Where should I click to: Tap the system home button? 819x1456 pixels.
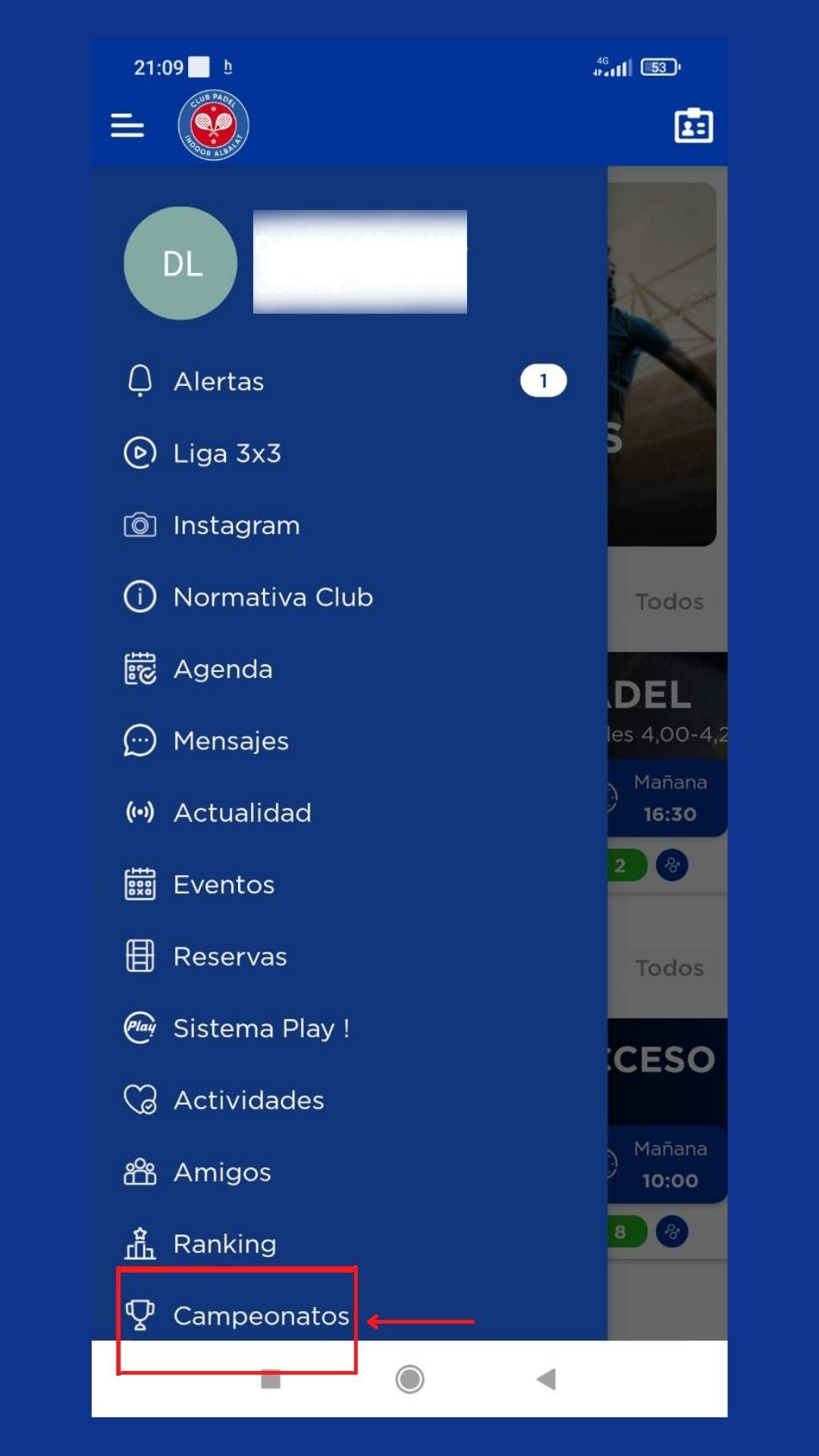tap(409, 1379)
